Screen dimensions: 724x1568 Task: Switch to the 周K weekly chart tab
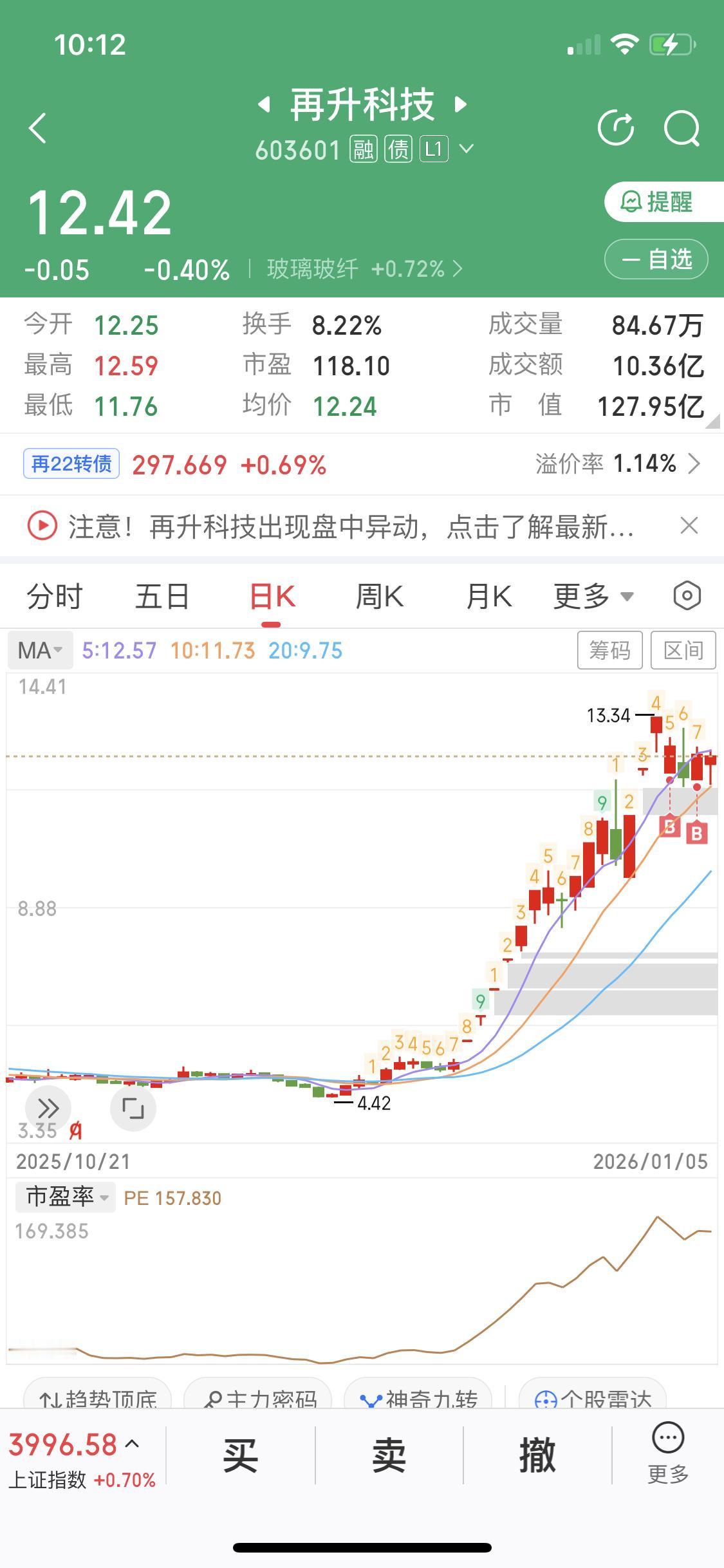(x=380, y=595)
